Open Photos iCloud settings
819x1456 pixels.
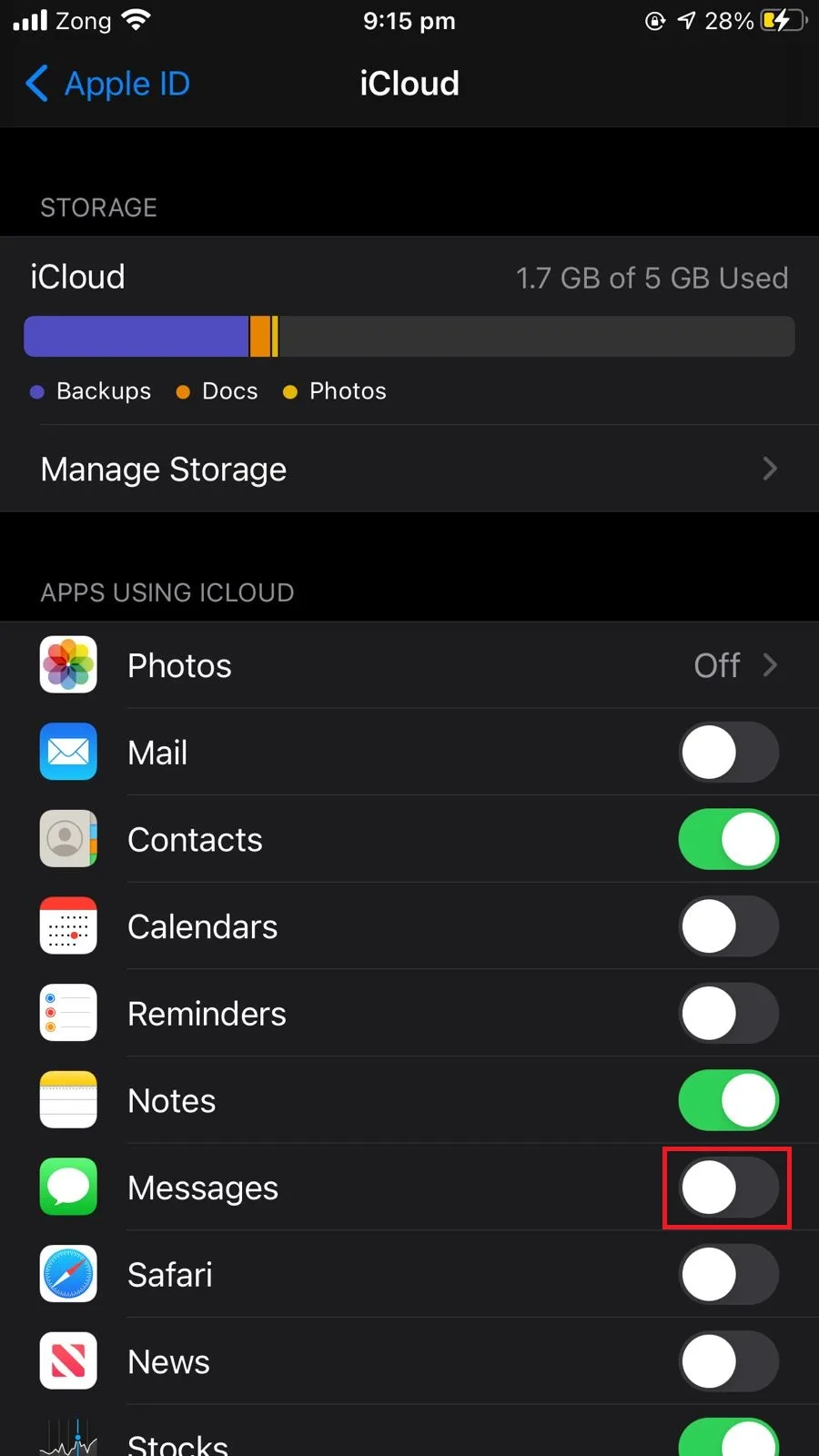click(x=409, y=665)
